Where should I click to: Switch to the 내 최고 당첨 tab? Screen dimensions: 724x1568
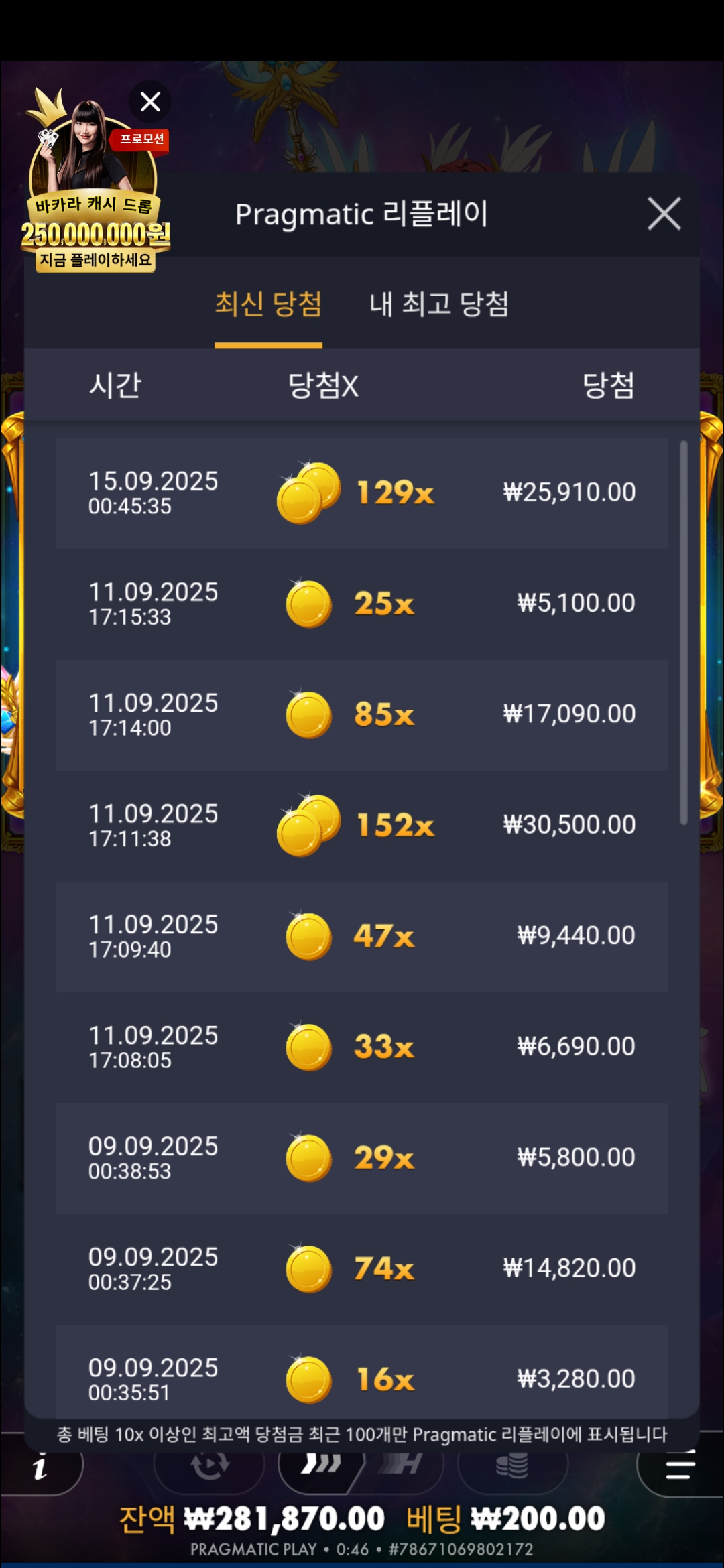click(439, 304)
